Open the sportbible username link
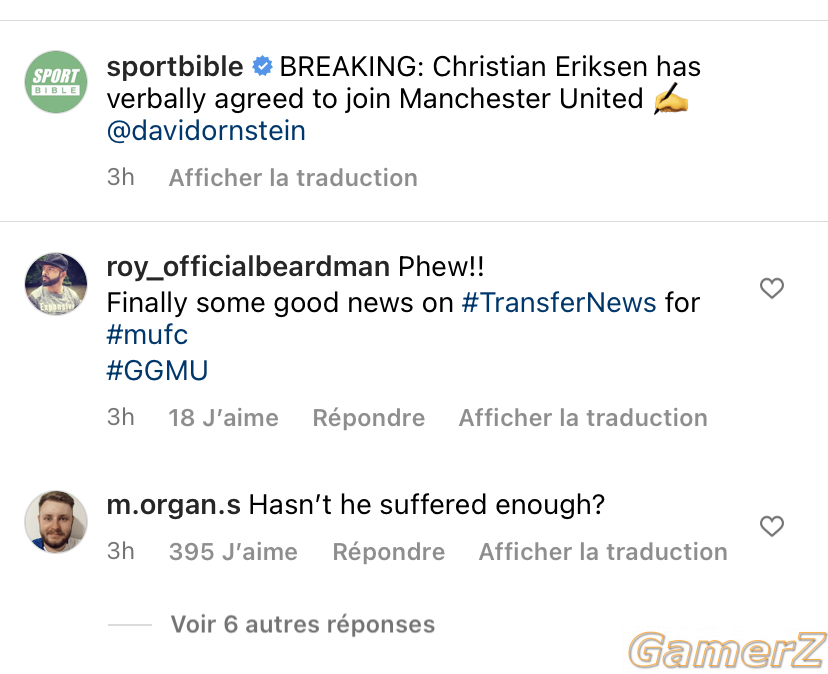The height and width of the screenshot is (674, 828). [175, 67]
